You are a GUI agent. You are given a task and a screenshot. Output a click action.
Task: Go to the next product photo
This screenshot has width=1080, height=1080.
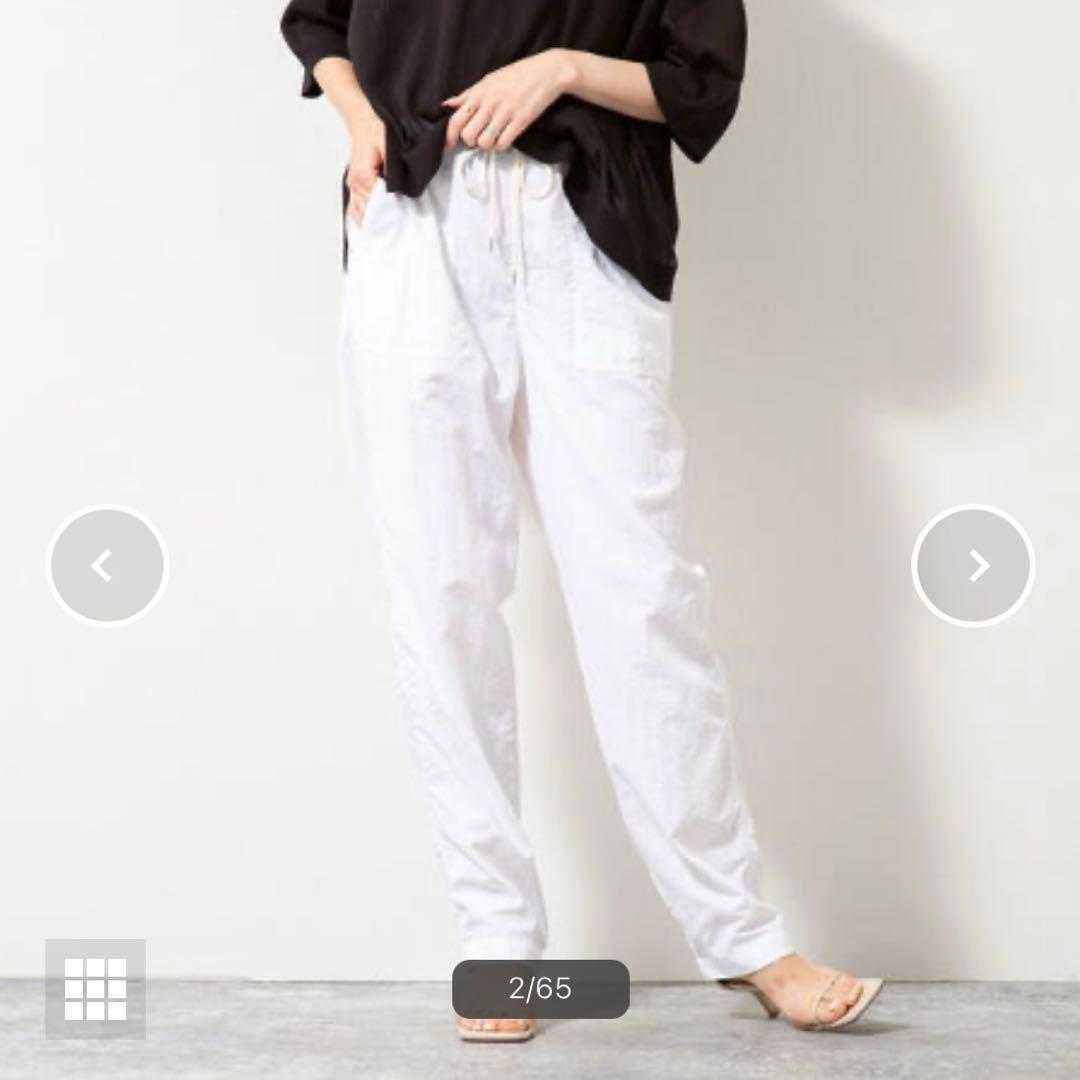[973, 565]
